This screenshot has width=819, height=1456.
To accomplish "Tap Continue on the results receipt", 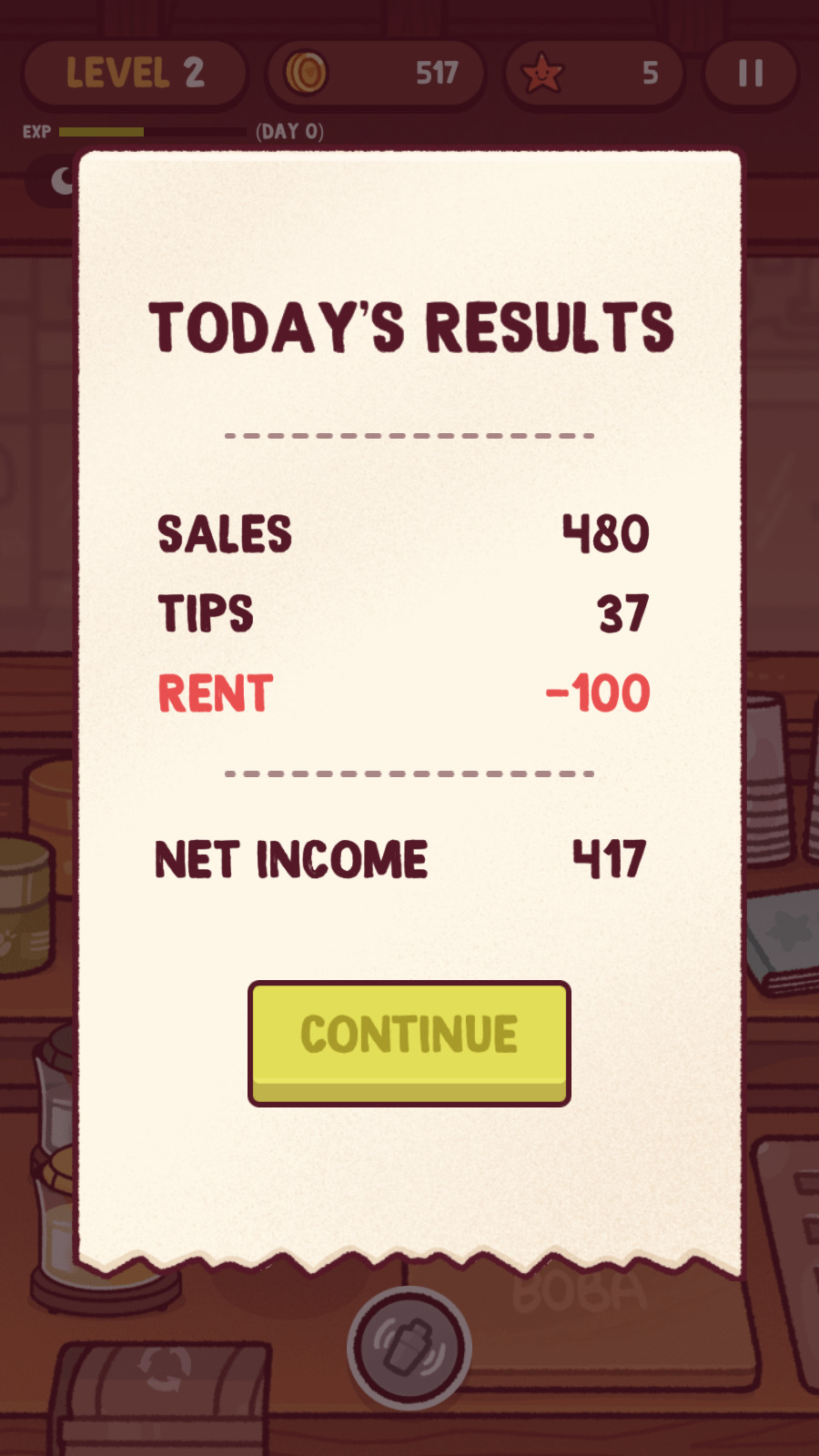I will [409, 1040].
